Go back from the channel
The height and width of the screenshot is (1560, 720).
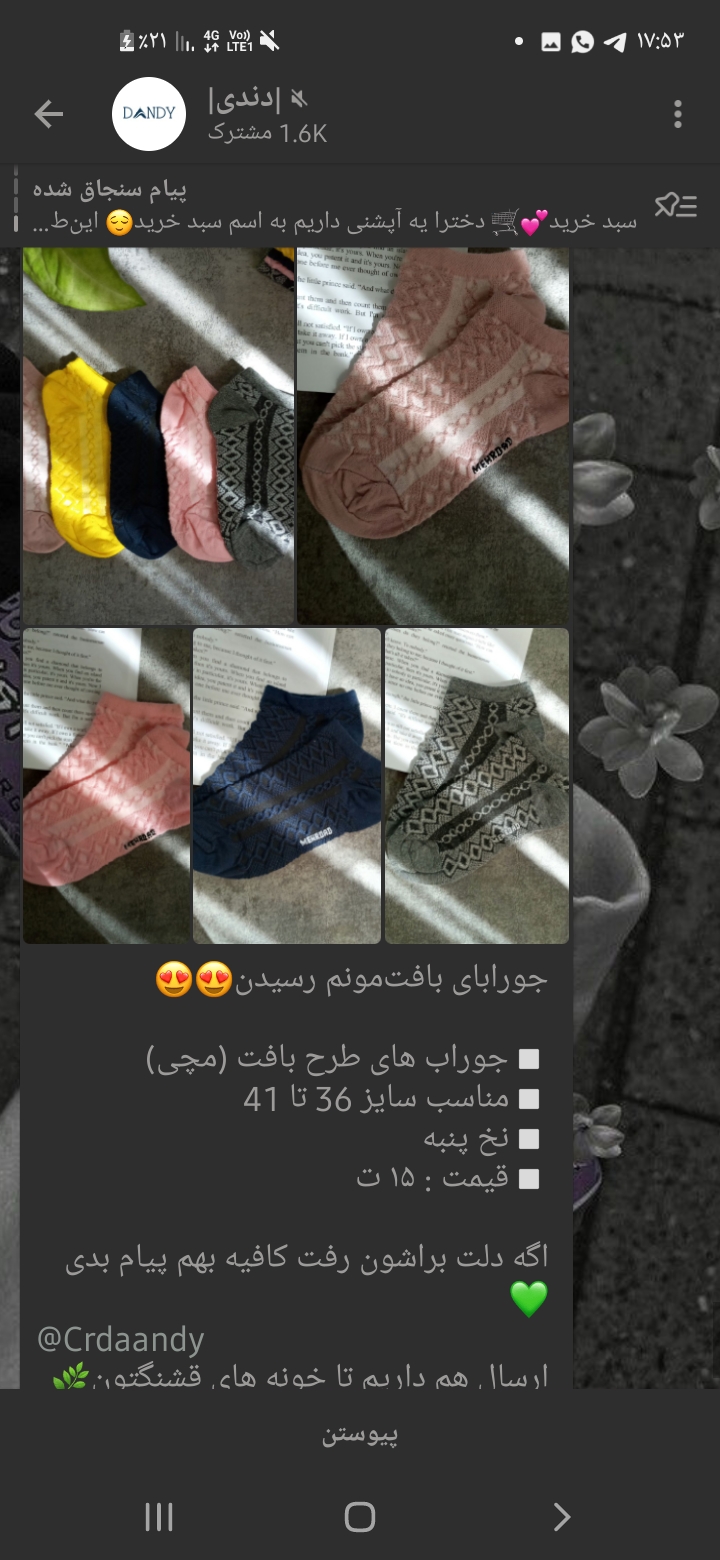point(48,114)
